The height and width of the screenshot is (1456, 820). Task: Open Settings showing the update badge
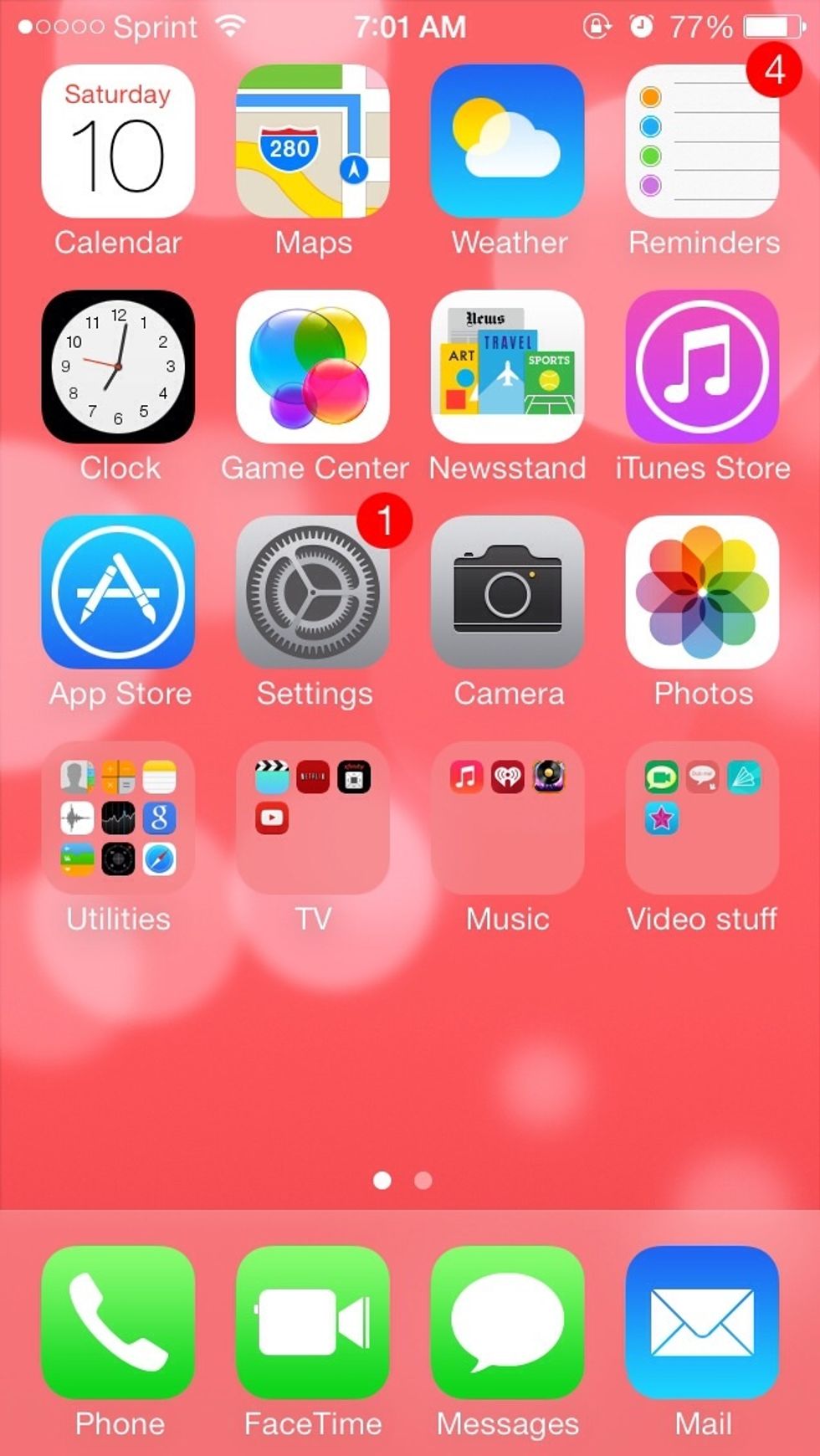(x=312, y=592)
